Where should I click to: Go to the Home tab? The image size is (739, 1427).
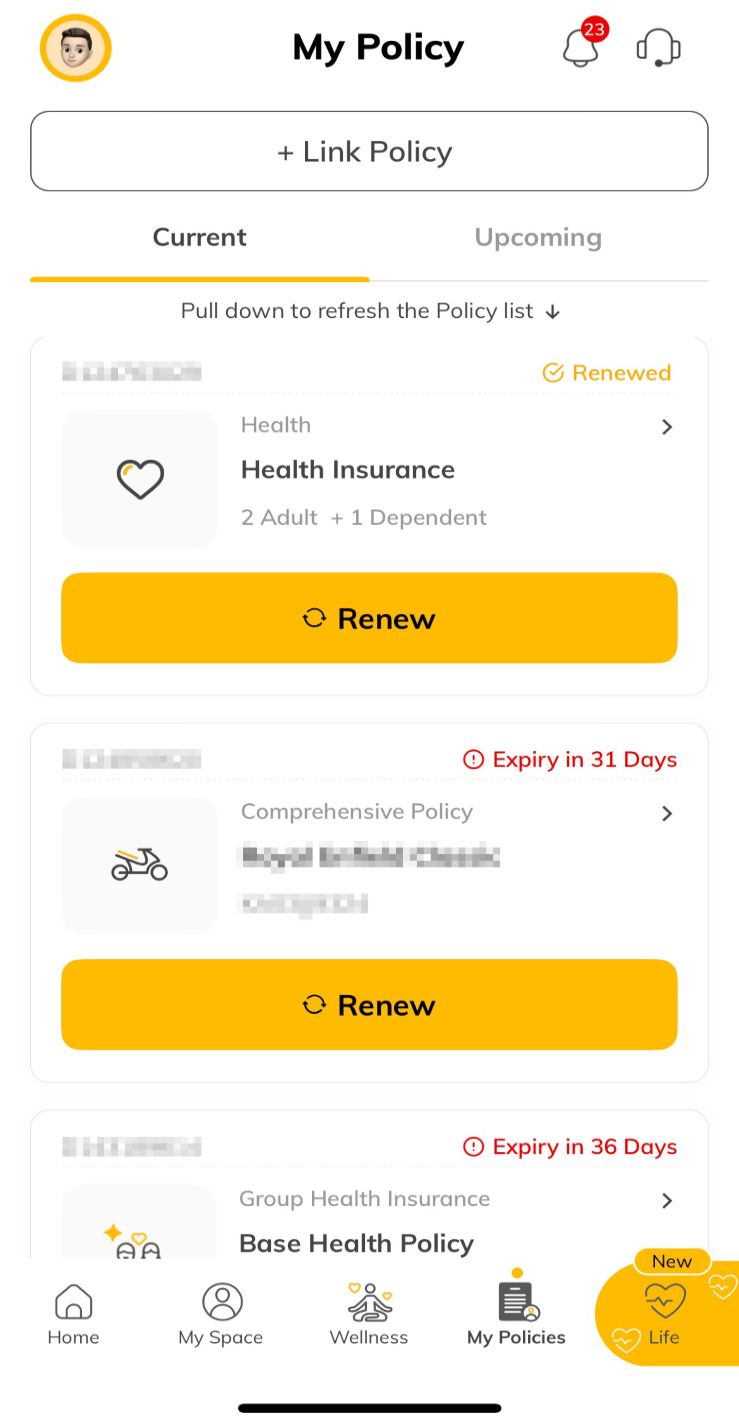pyautogui.click(x=73, y=1315)
